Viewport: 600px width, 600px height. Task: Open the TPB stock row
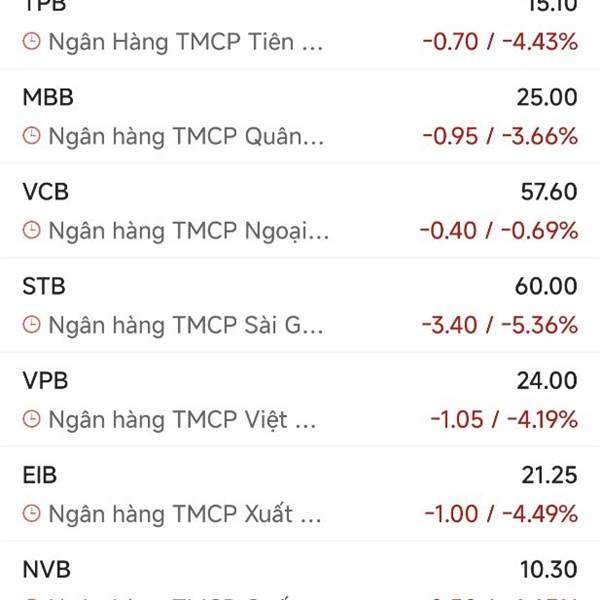(x=300, y=28)
